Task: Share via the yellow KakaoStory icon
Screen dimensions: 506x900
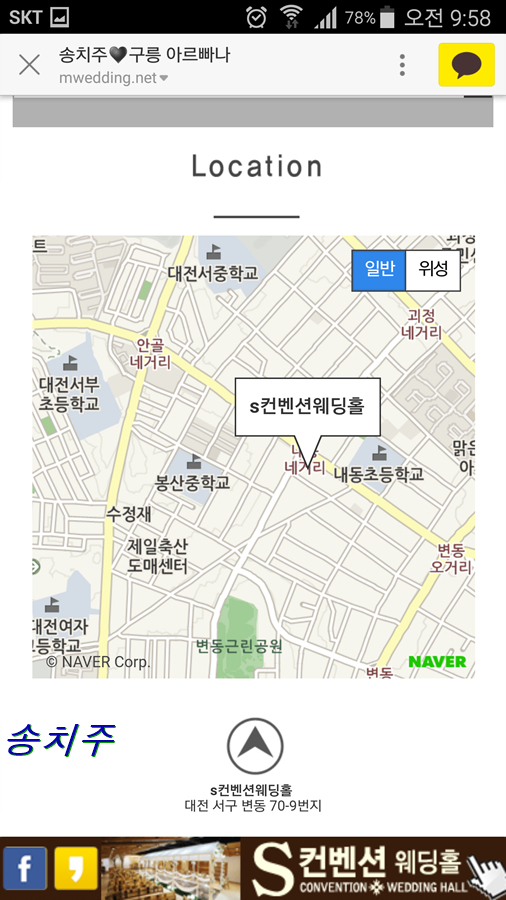Action: 76,868
